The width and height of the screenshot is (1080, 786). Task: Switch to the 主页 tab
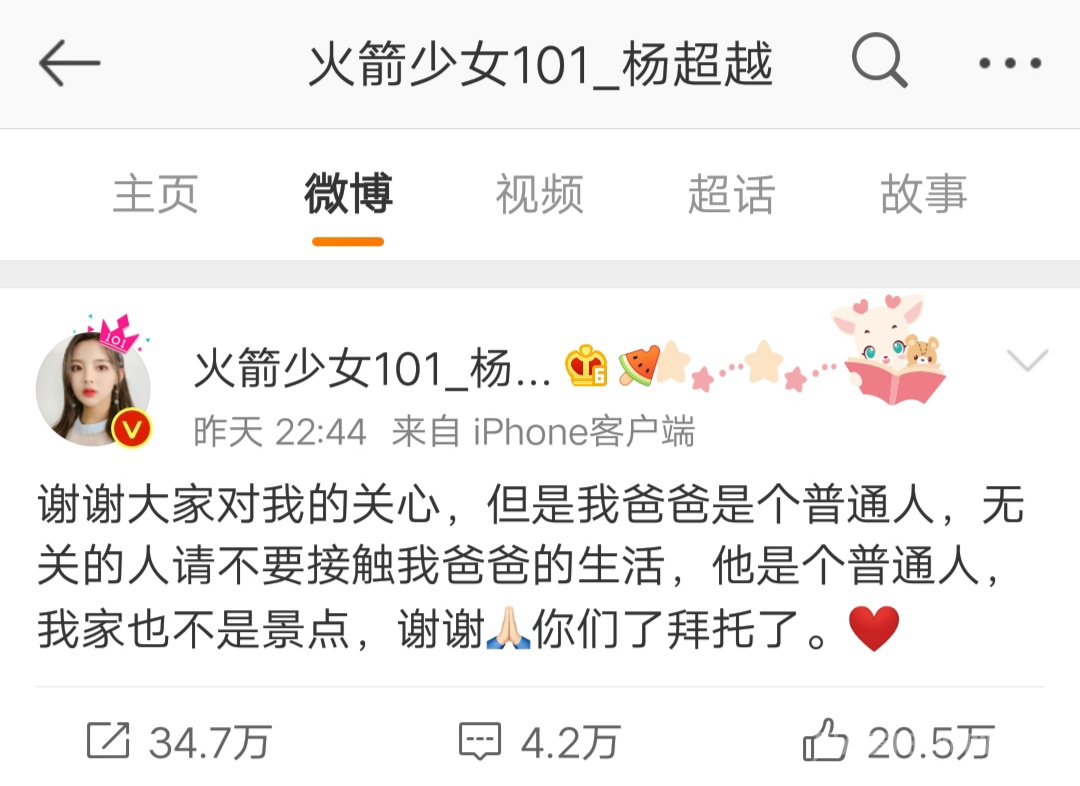pos(155,194)
